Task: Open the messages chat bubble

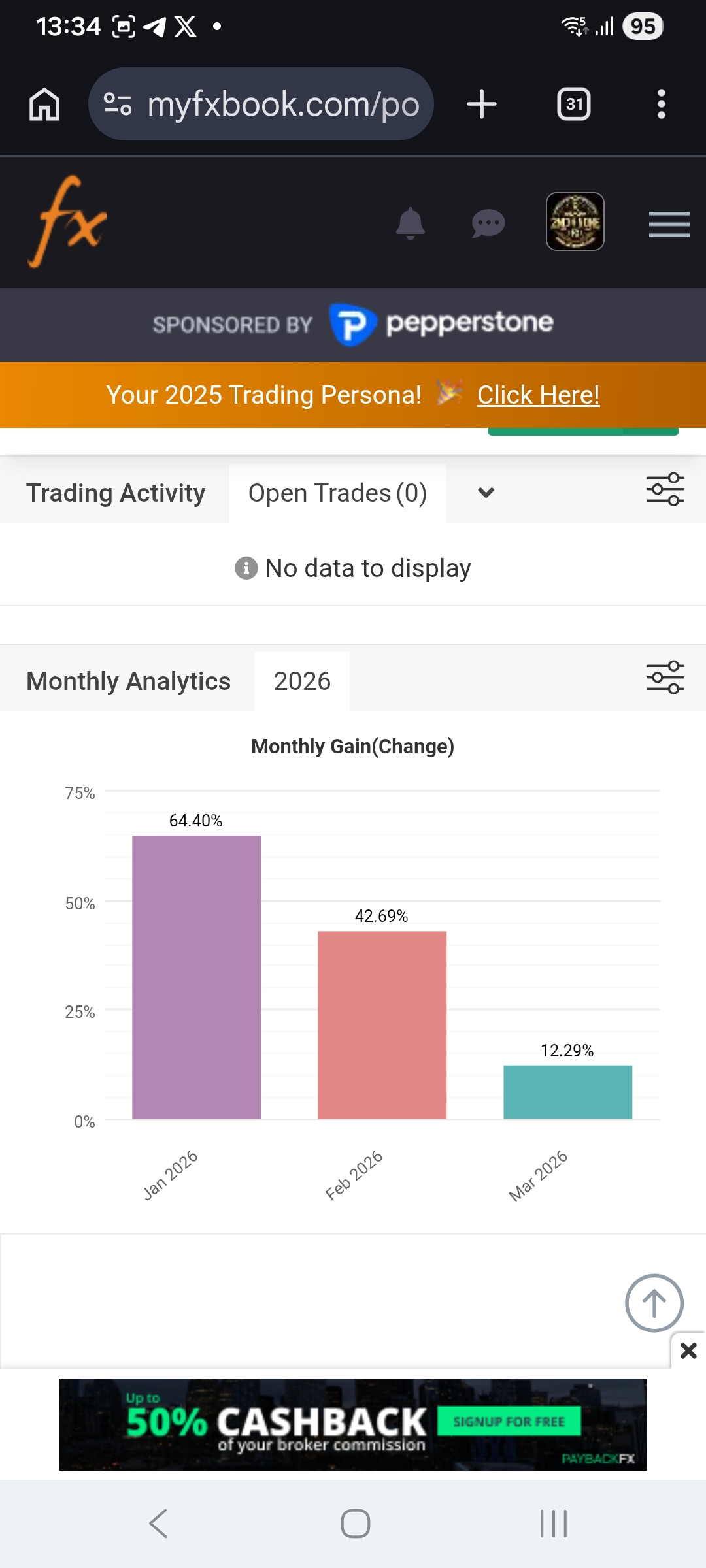Action: pos(488,223)
